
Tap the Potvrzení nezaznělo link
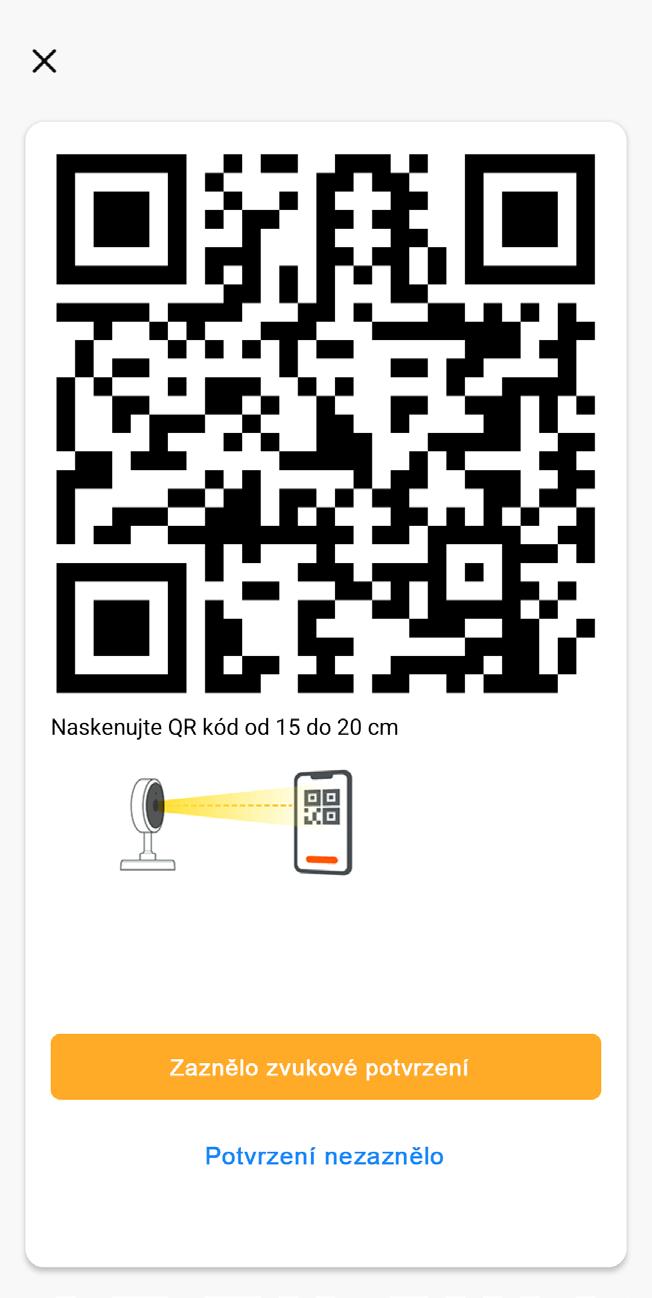[x=324, y=1156]
